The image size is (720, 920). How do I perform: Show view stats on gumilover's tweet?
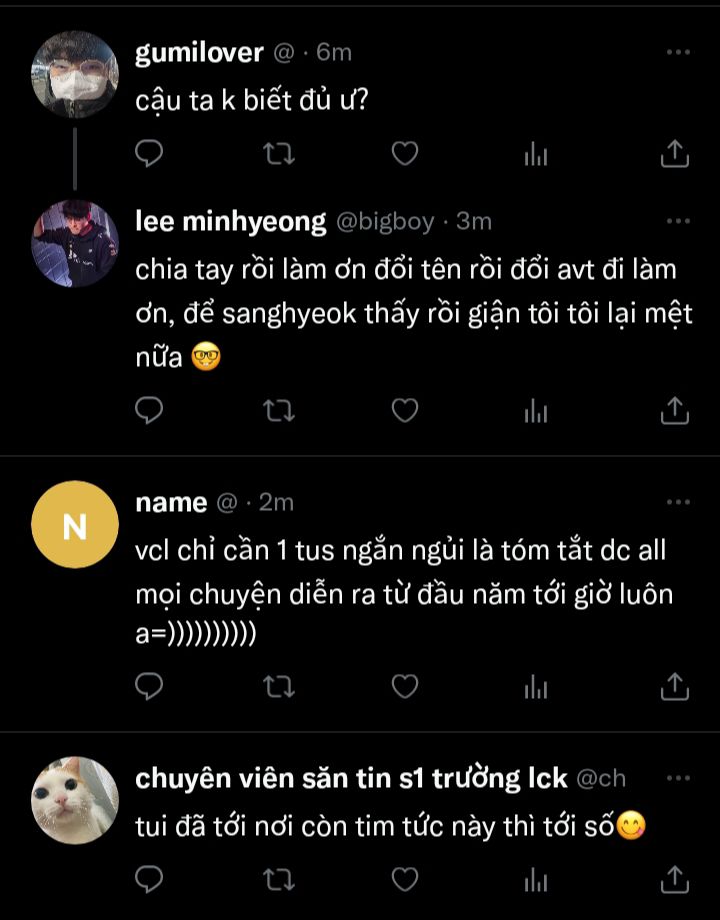[x=537, y=153]
